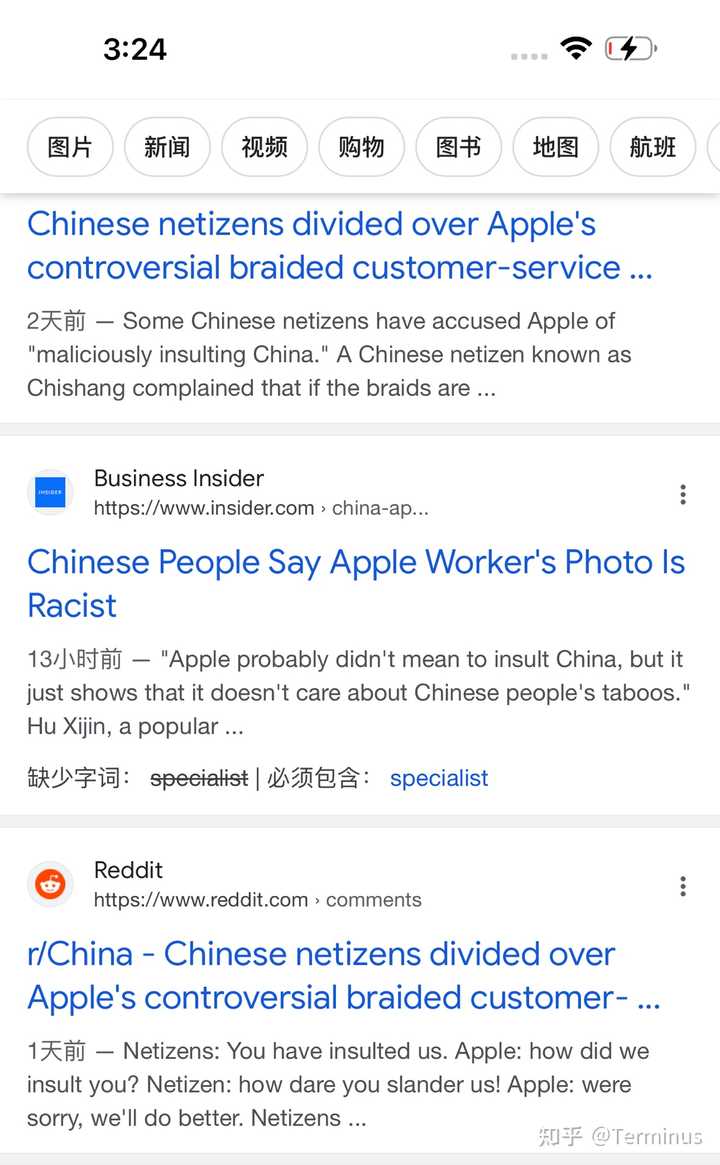The height and width of the screenshot is (1165, 720).
Task: Select the 图片 filter chip
Action: (70, 147)
